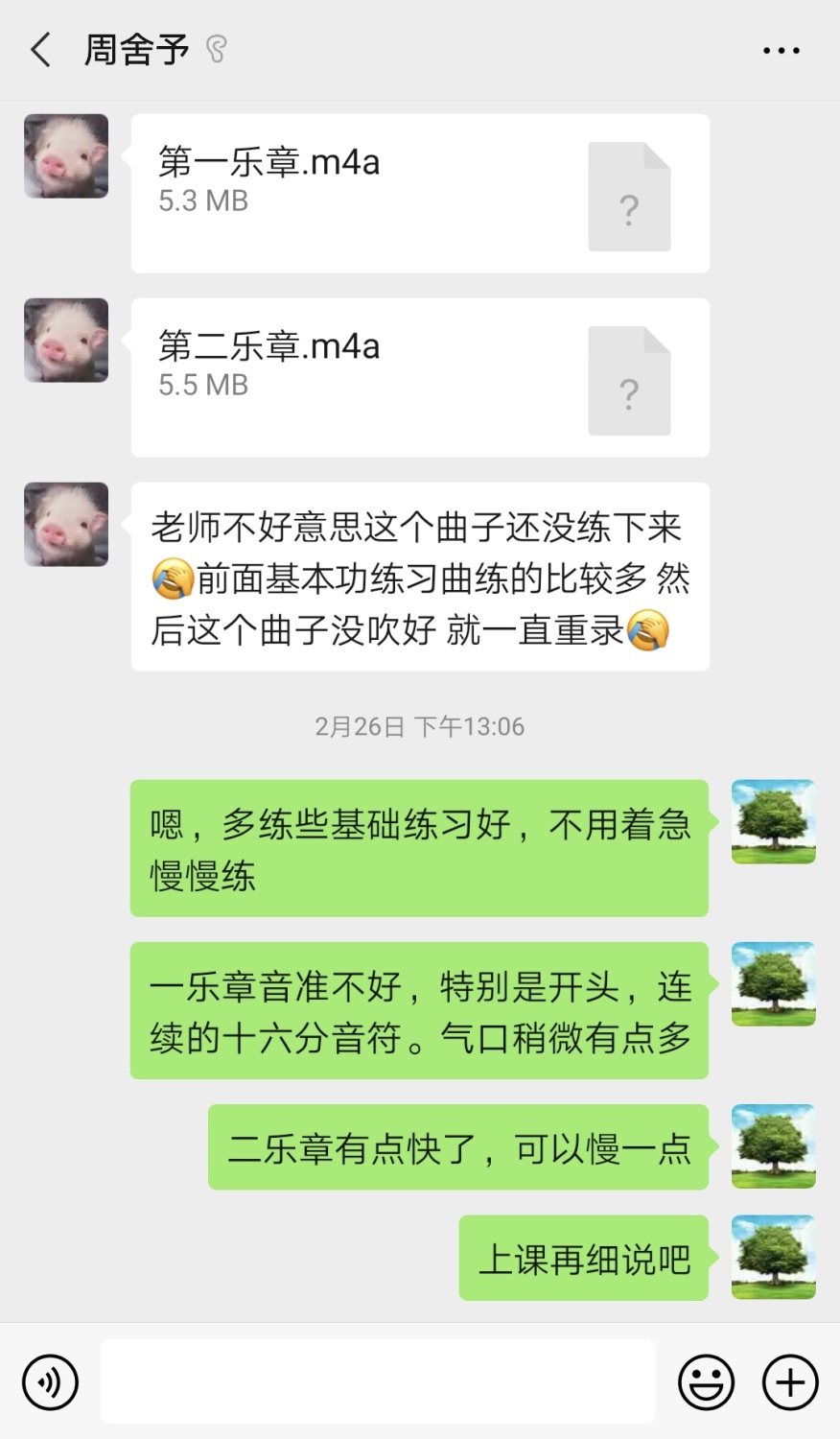Go back from the 周舍予 chat
This screenshot has height=1439, width=840.
tap(40, 50)
